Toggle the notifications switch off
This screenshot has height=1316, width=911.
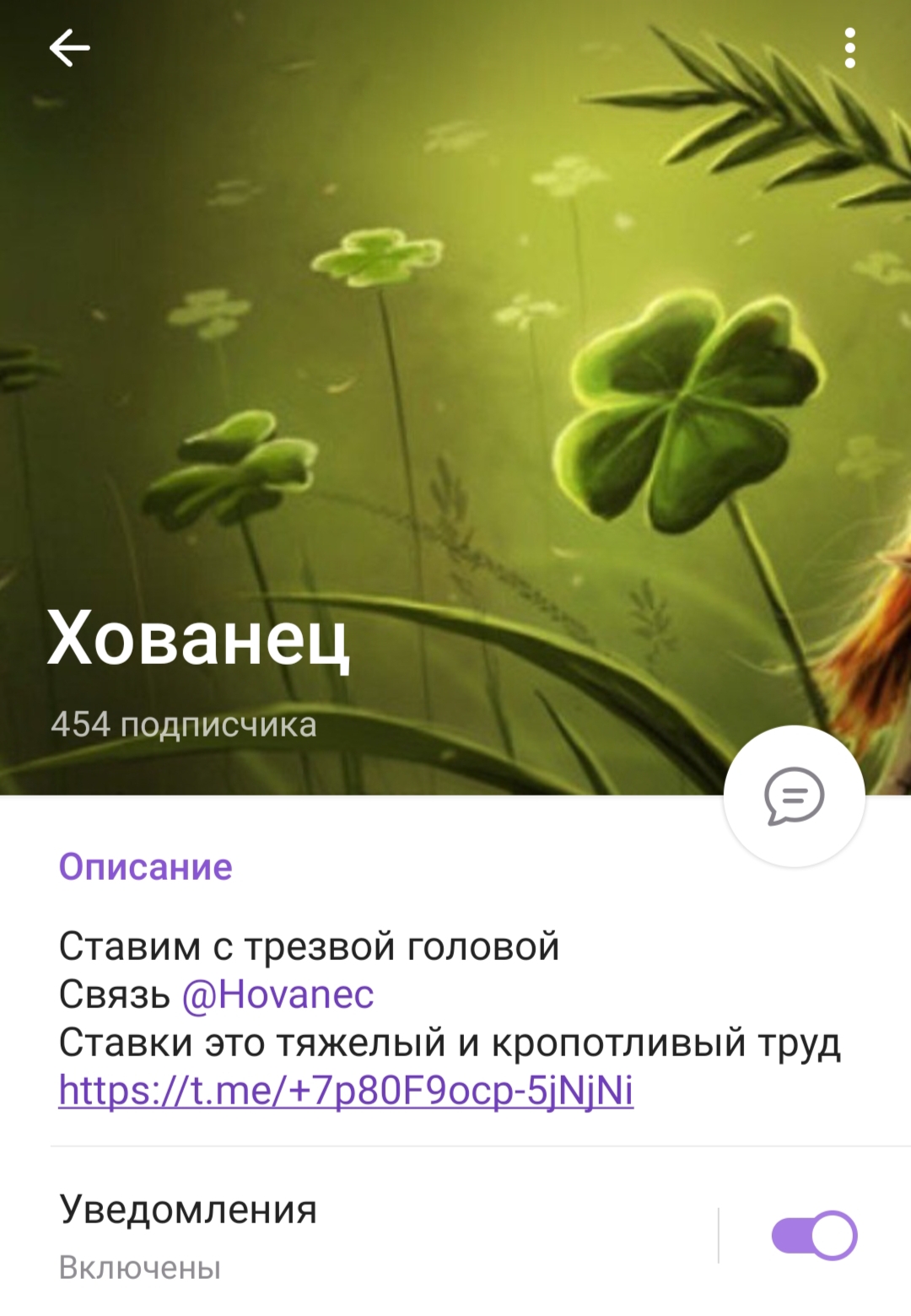[x=813, y=1236]
